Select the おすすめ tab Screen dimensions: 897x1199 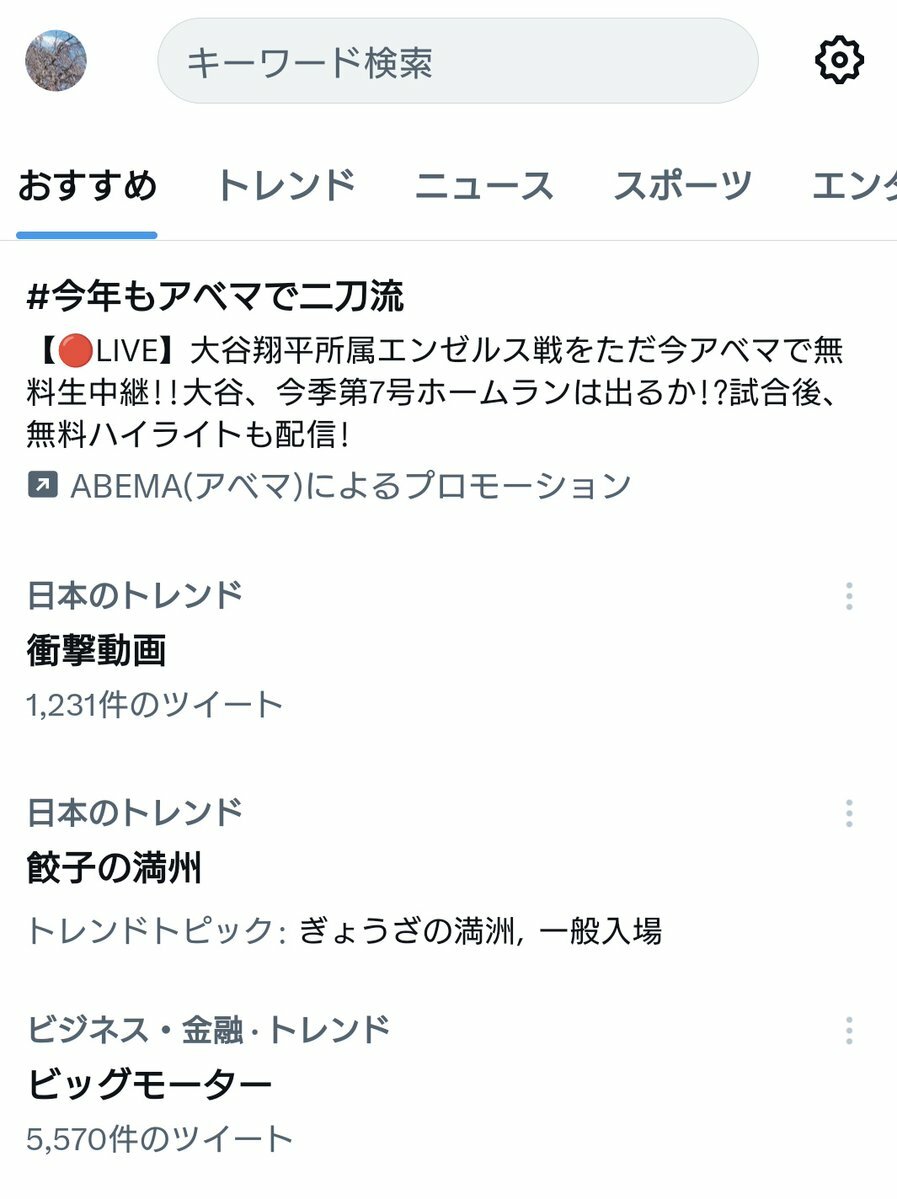pos(87,186)
